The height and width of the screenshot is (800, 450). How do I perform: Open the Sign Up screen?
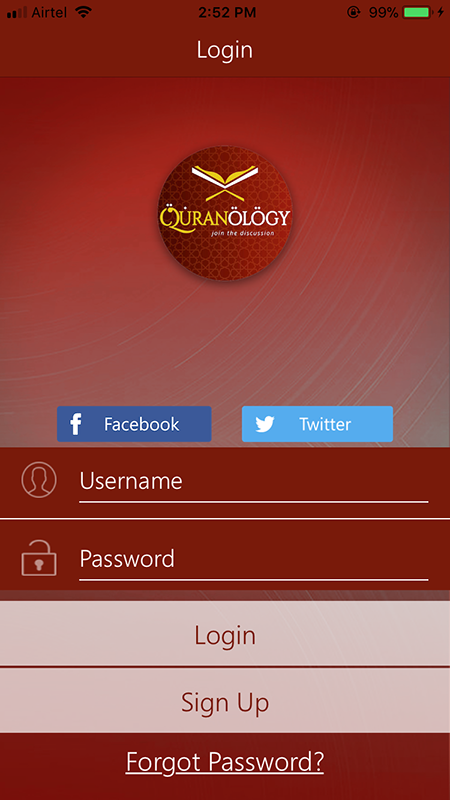(225, 702)
